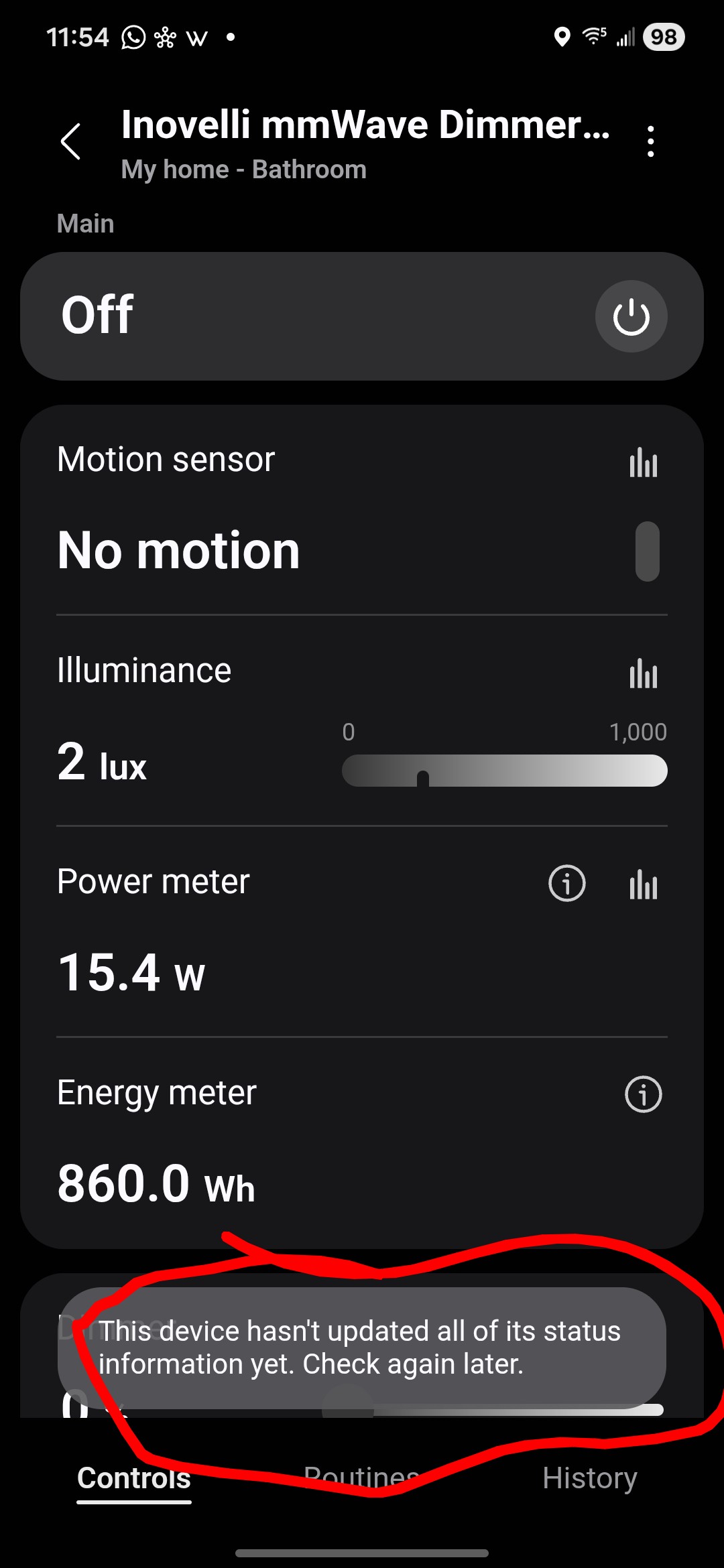
Task: Switch to the Routines tab
Action: tap(362, 1478)
